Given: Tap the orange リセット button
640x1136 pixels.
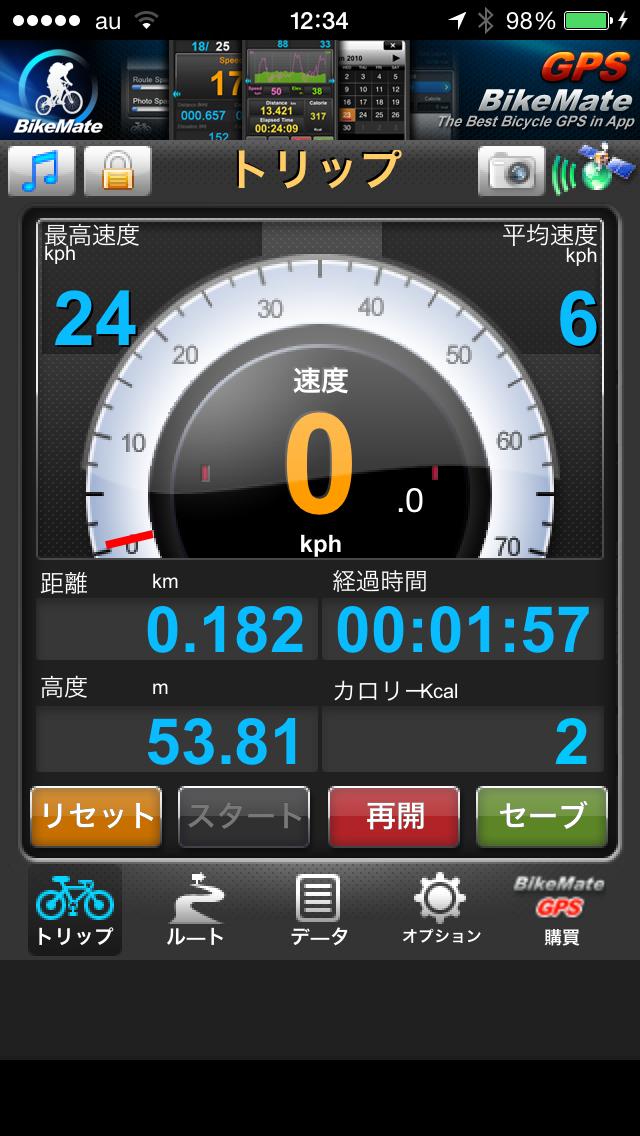Looking at the screenshot, I should (x=96, y=816).
